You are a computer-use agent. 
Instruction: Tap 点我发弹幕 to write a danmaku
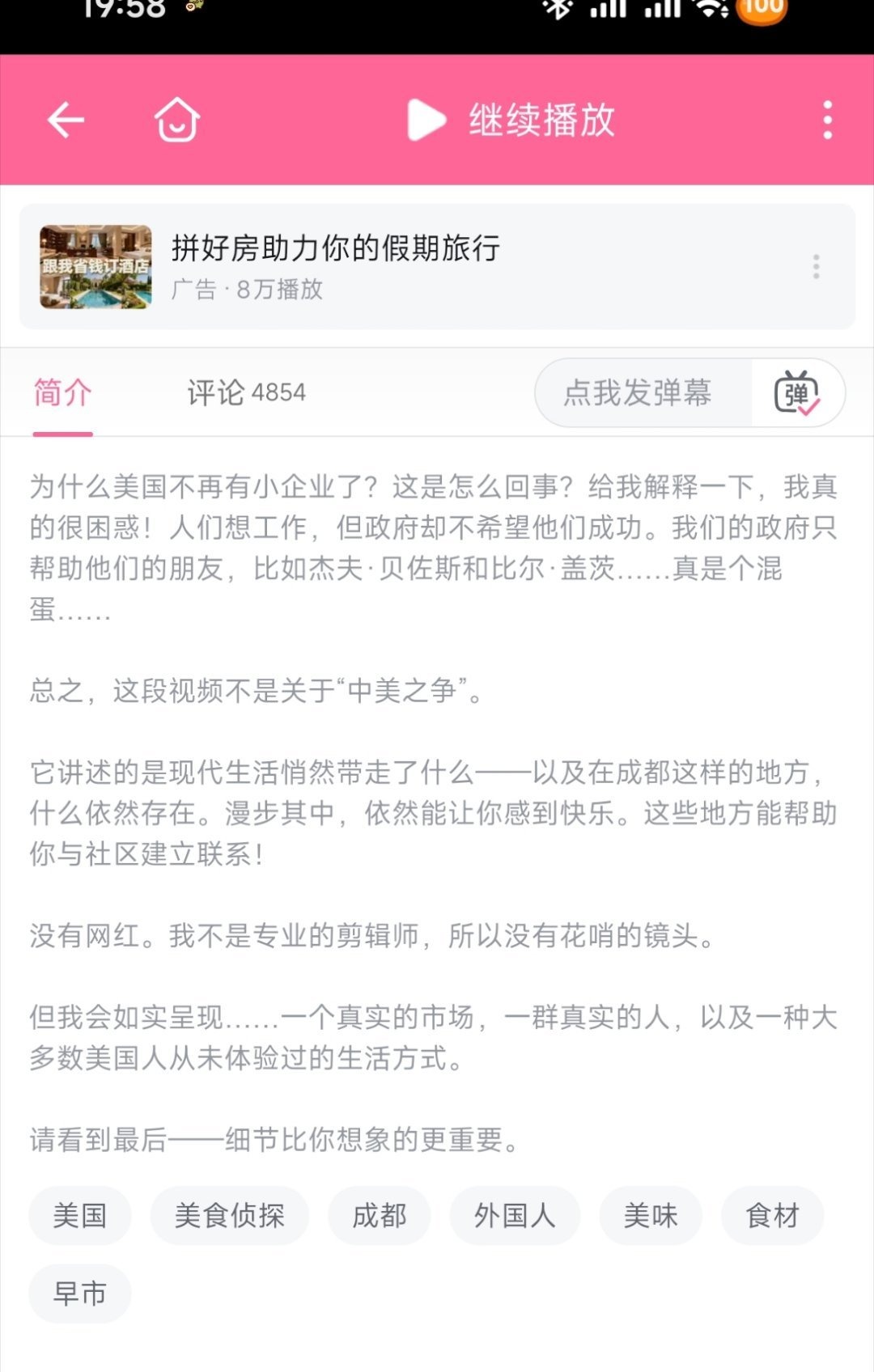638,393
